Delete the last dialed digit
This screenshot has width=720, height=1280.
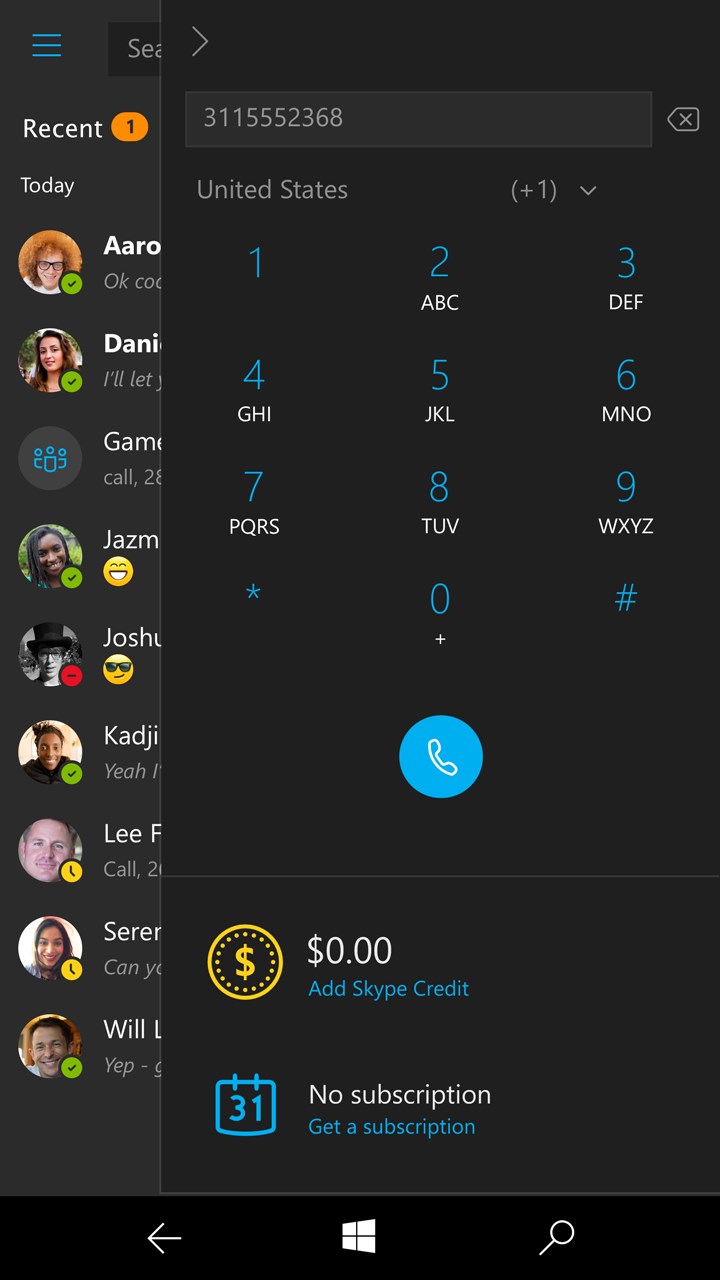[683, 120]
